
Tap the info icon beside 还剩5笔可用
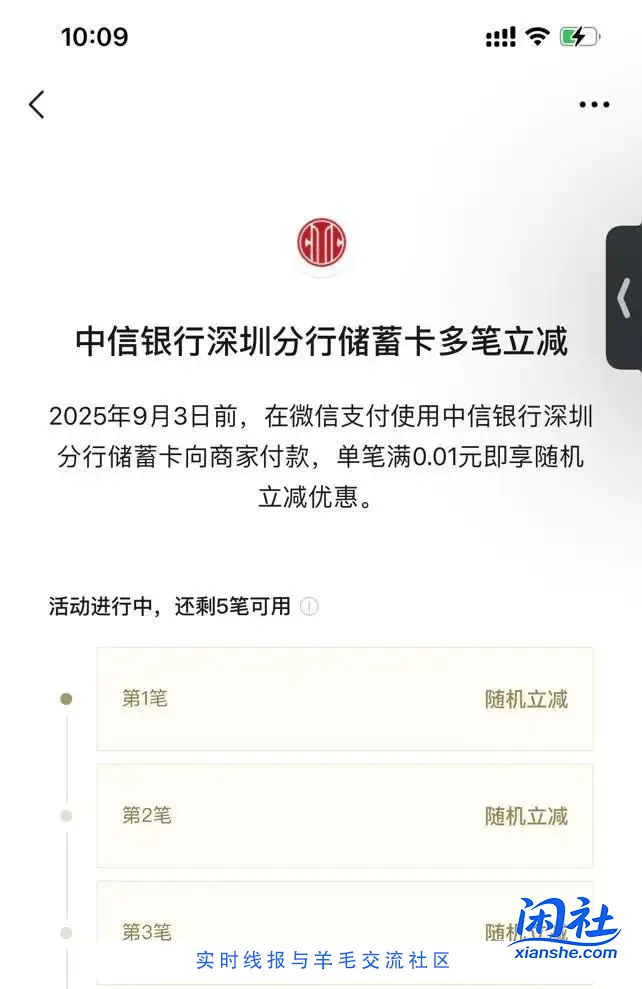[310, 606]
